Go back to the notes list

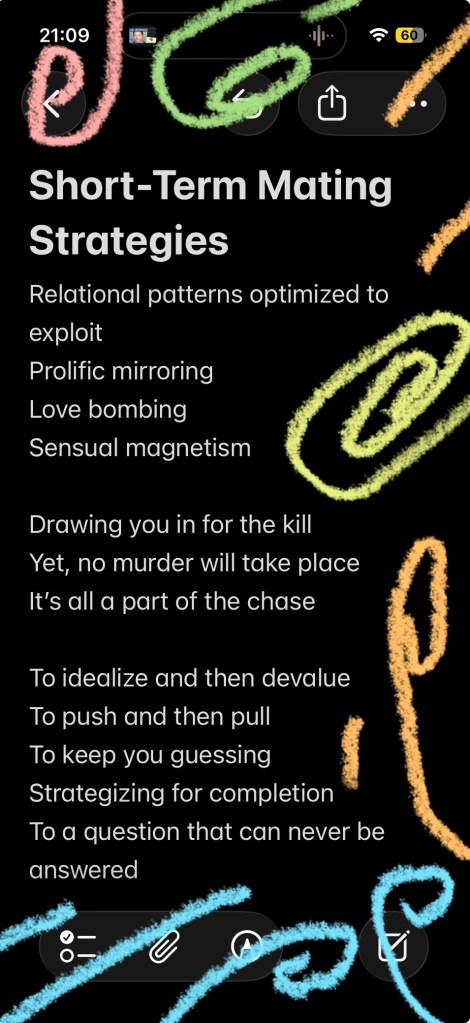(54, 104)
